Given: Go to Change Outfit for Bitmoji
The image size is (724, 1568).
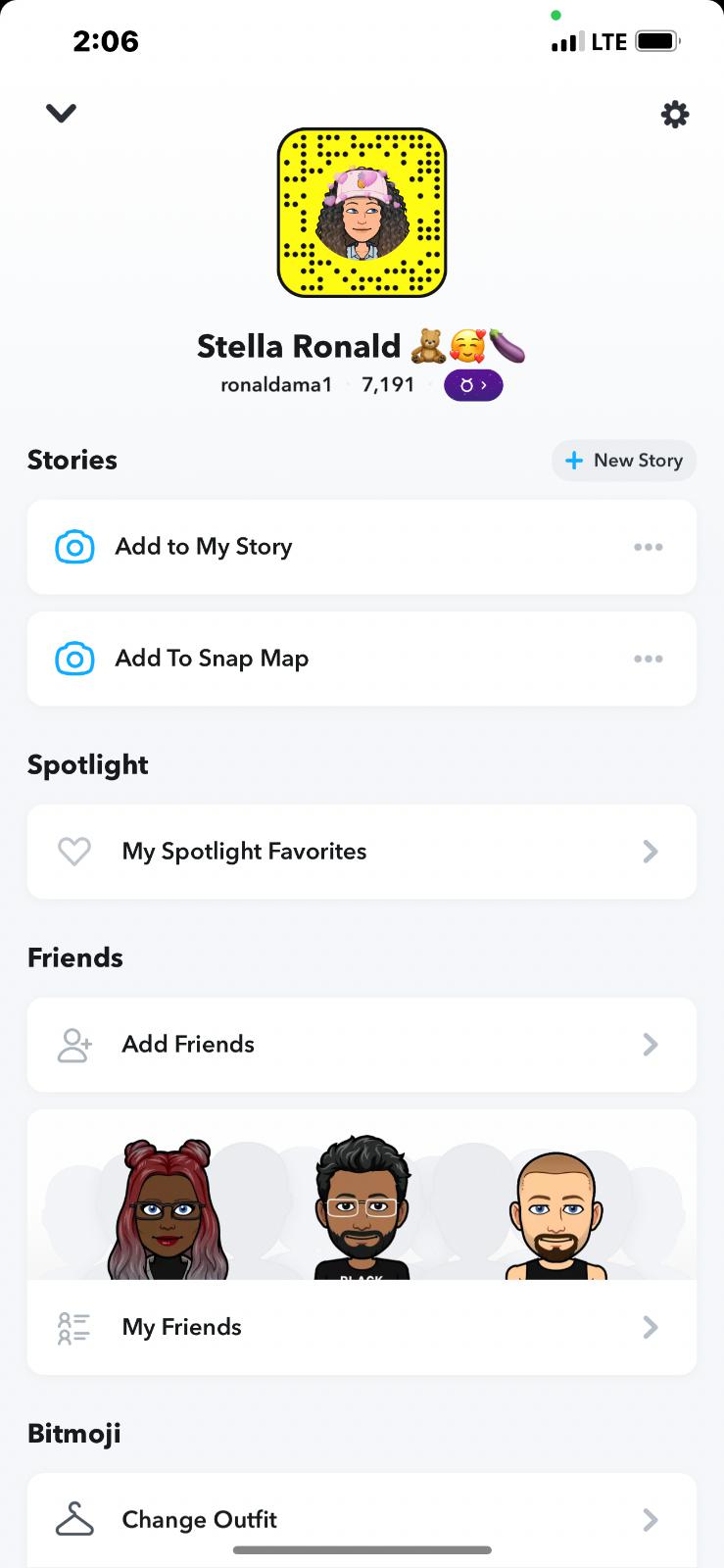Looking at the screenshot, I should 362,1519.
